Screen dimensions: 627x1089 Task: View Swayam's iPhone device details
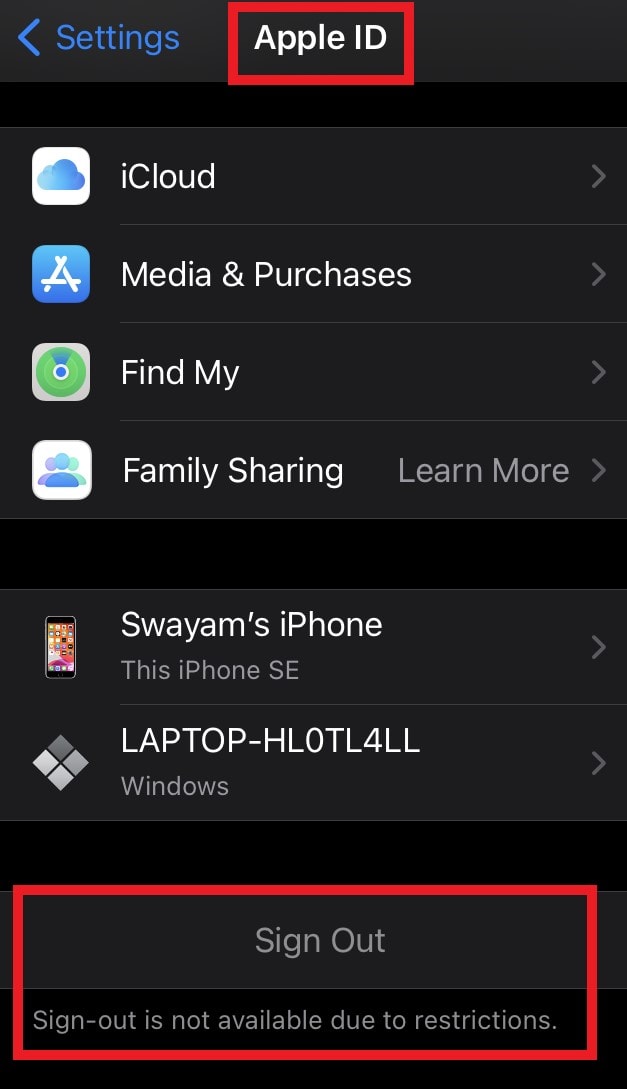click(313, 647)
